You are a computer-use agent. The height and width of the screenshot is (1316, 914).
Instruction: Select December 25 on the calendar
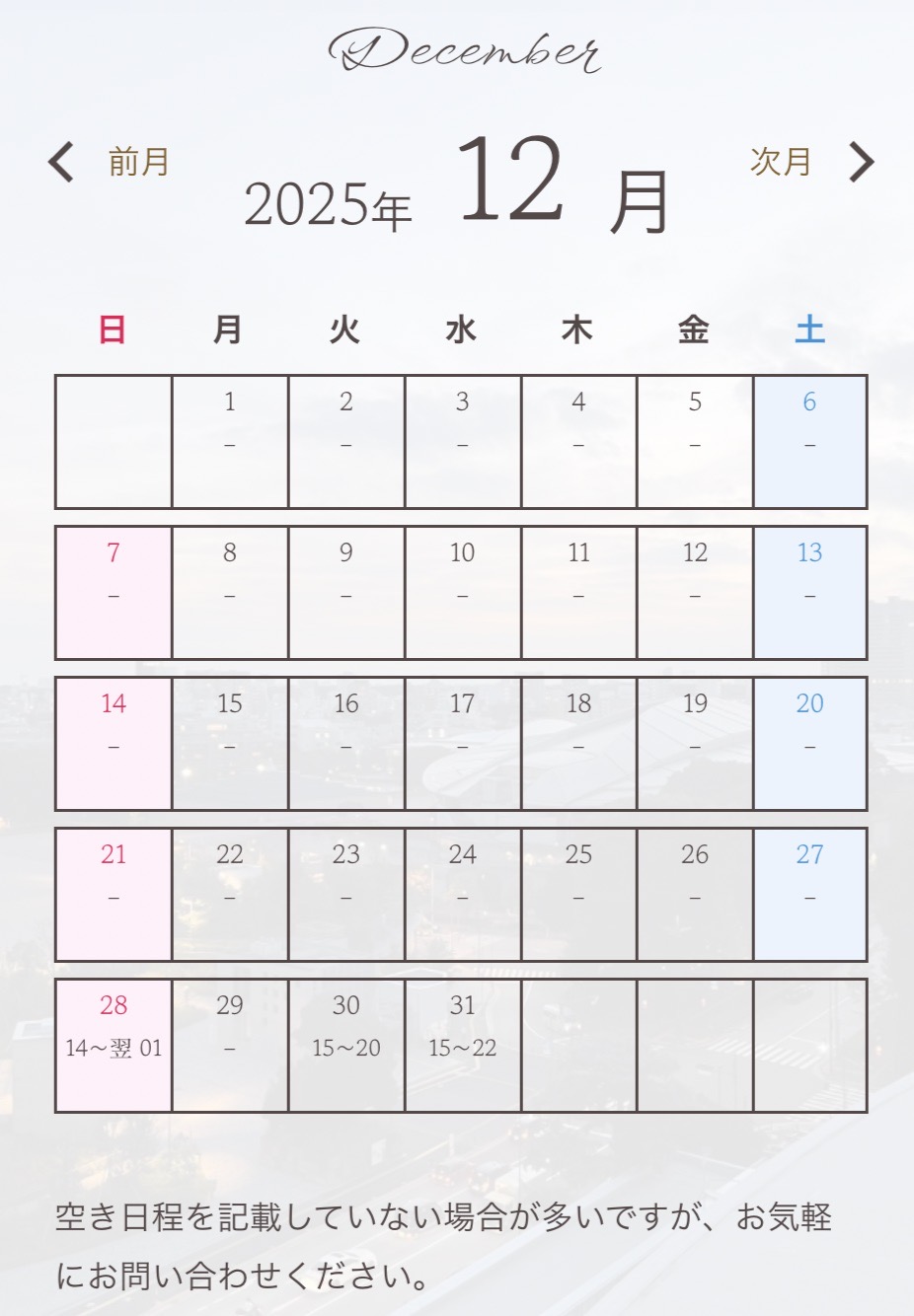click(577, 893)
